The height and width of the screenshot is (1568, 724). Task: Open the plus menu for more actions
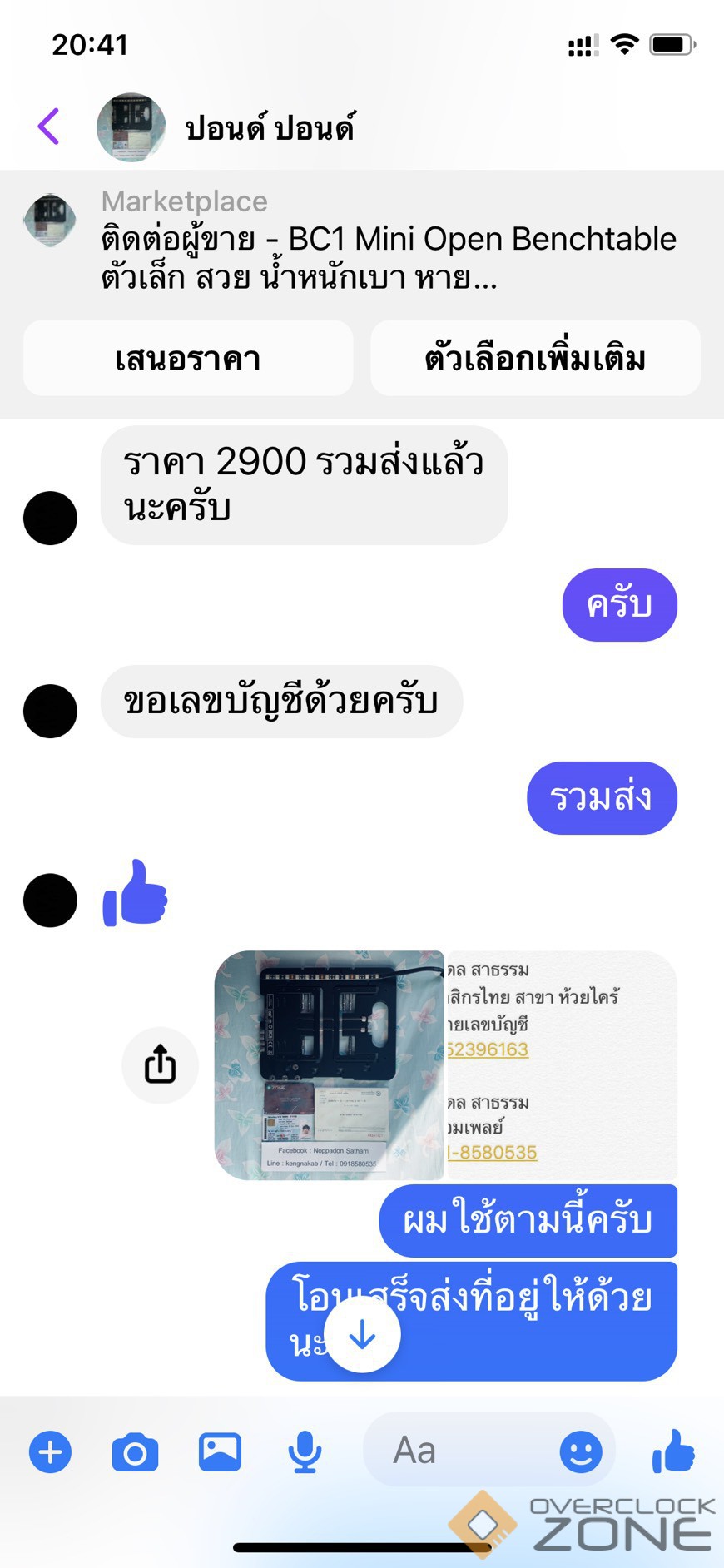point(50,1452)
